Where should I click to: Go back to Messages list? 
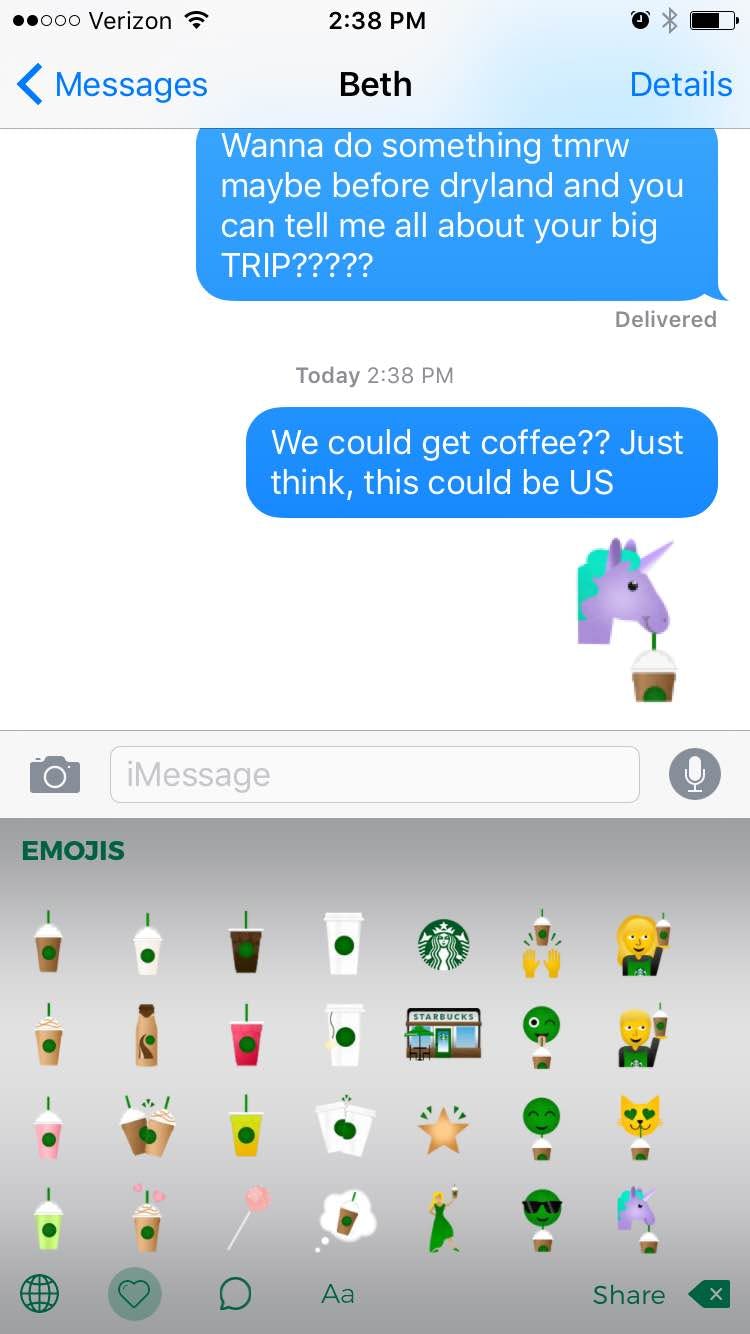112,85
